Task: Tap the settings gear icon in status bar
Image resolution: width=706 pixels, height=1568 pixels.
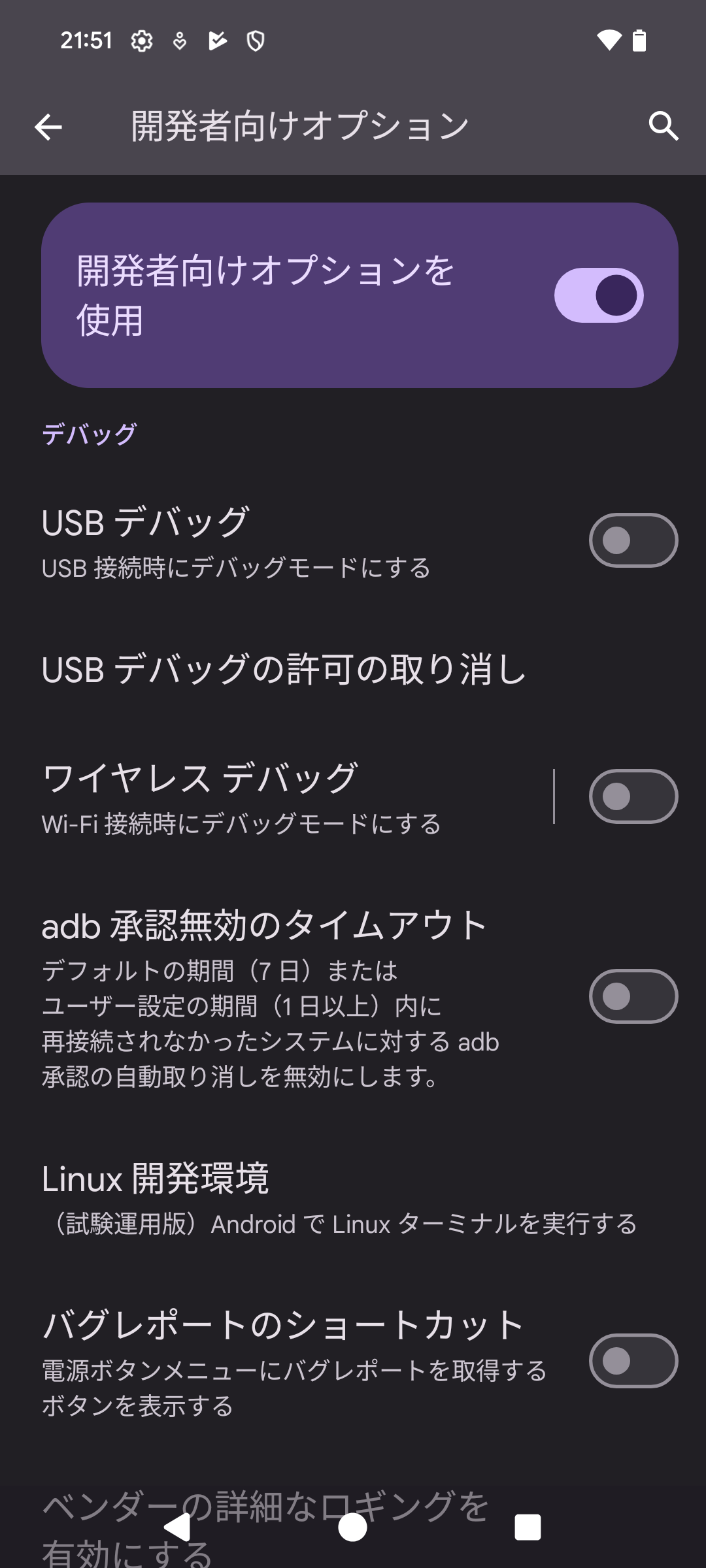Action: tap(143, 41)
